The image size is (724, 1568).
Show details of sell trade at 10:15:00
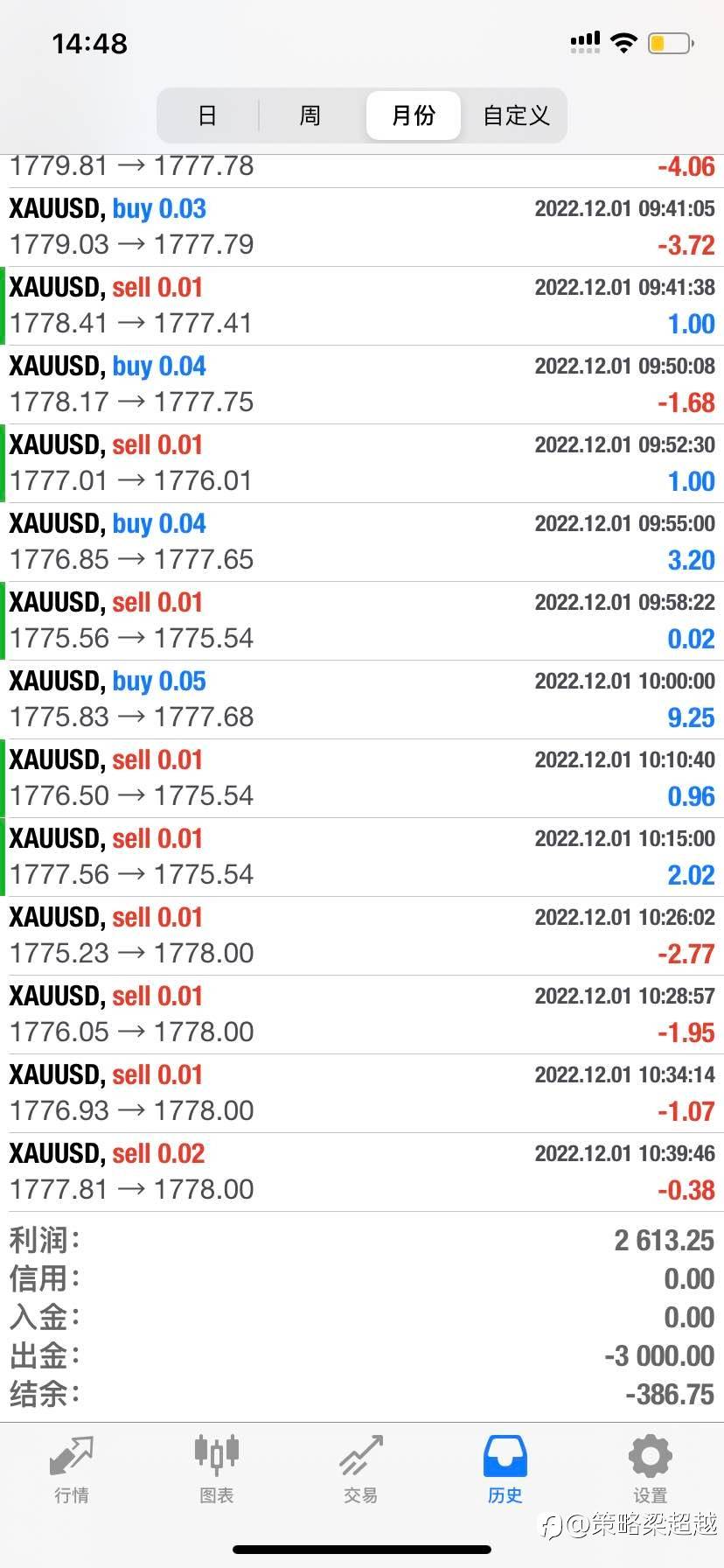362,857
